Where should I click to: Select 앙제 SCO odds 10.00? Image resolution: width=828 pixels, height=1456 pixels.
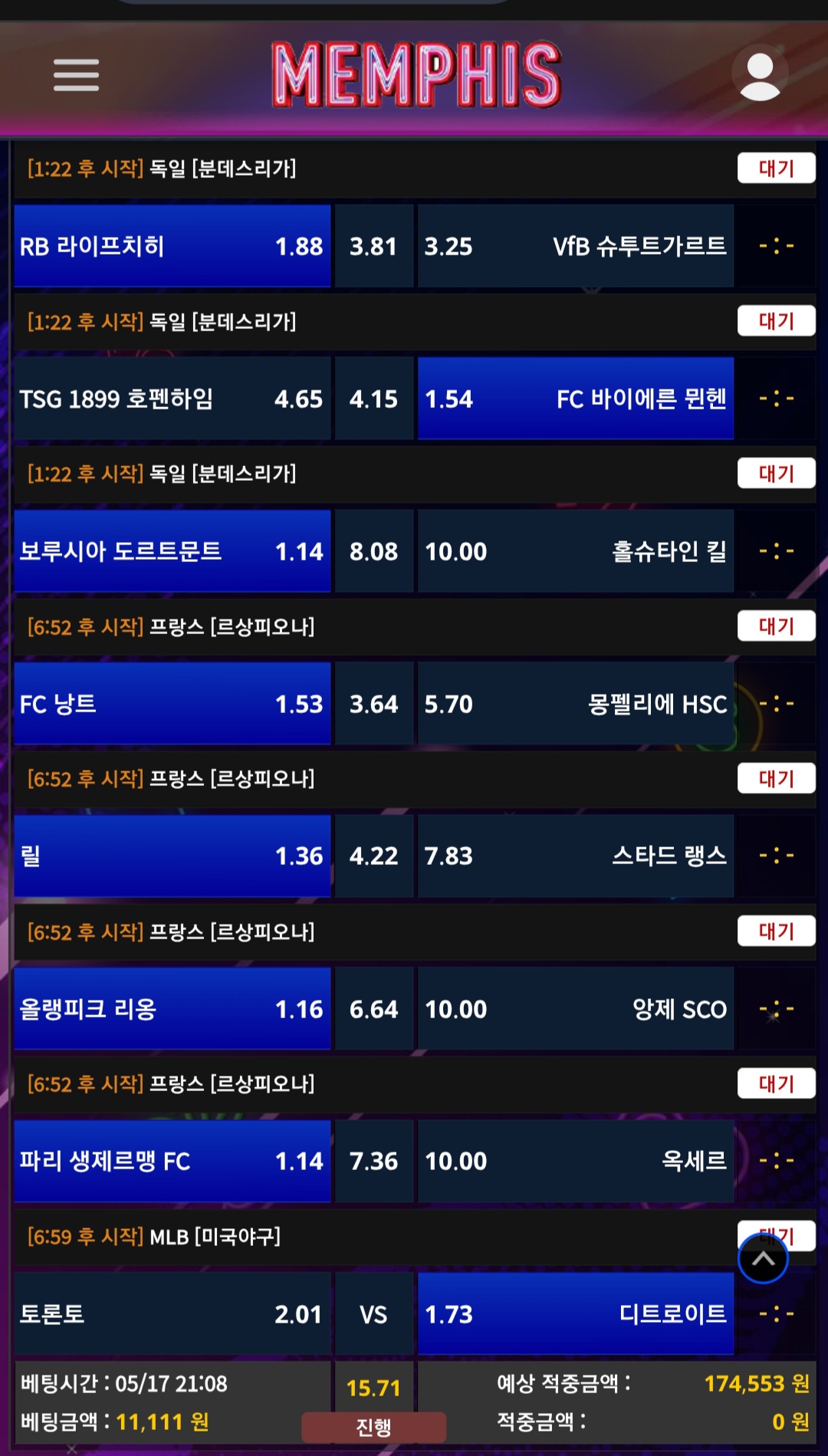tap(575, 1009)
